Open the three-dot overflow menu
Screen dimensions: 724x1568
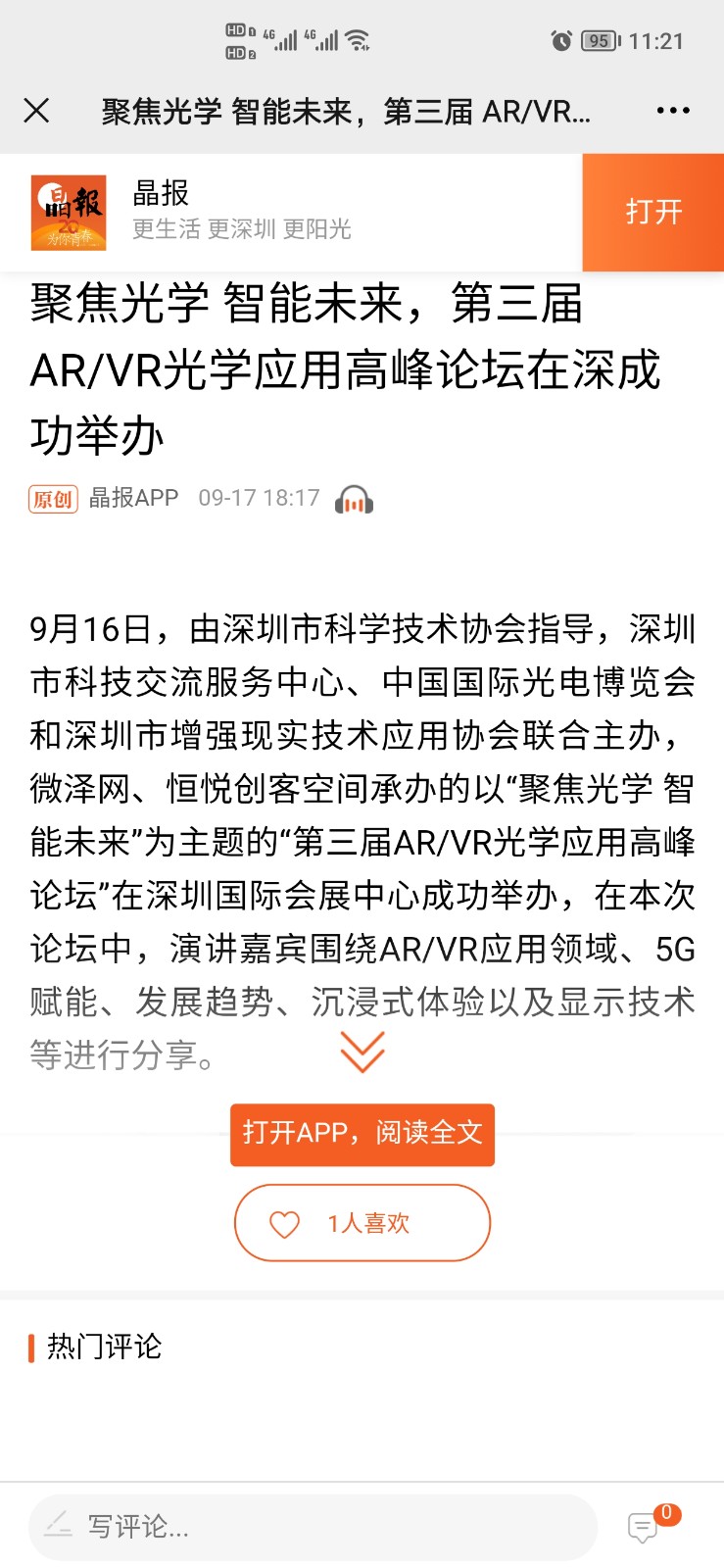click(673, 111)
